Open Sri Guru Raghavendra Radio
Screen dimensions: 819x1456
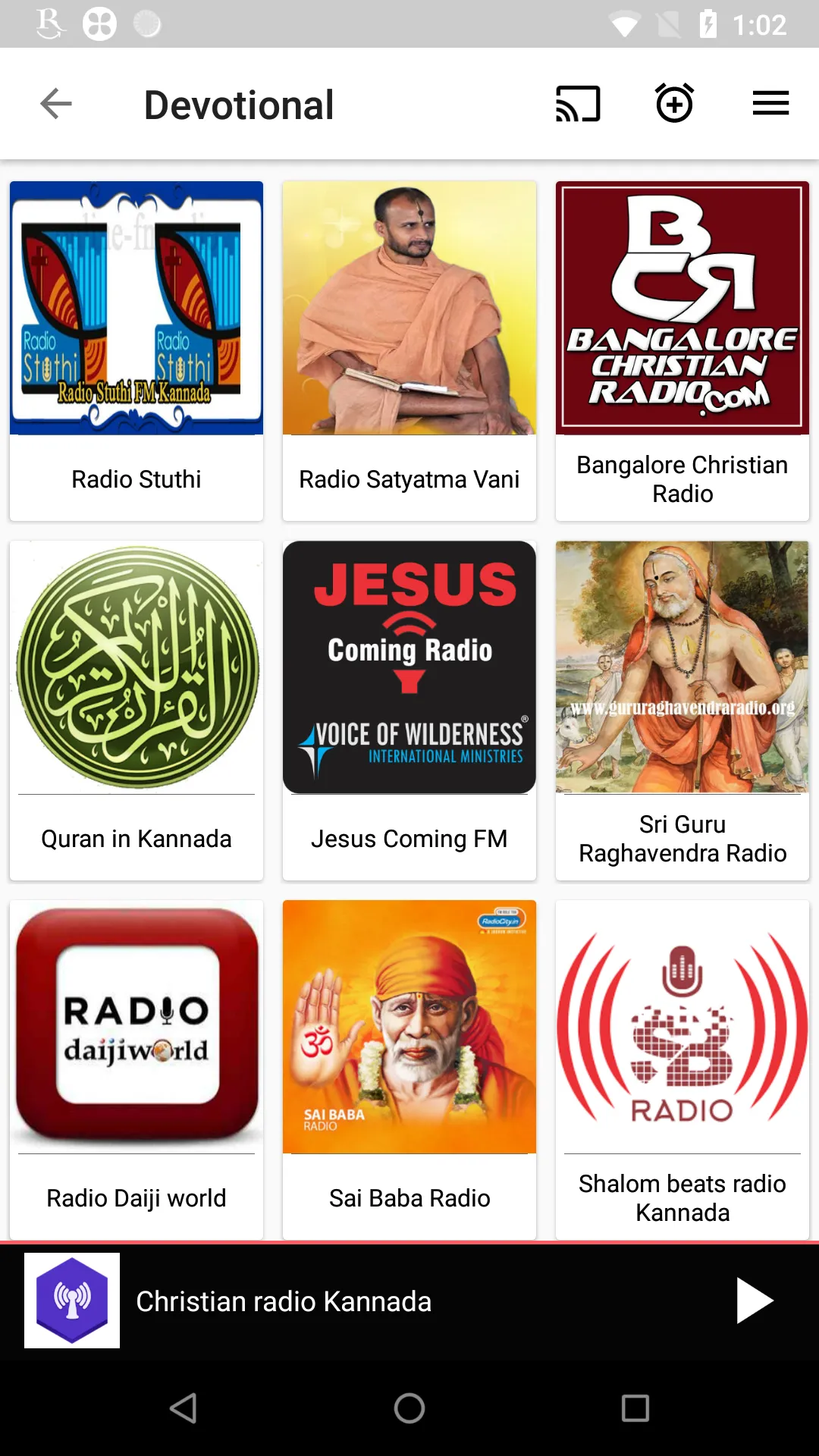(x=682, y=710)
